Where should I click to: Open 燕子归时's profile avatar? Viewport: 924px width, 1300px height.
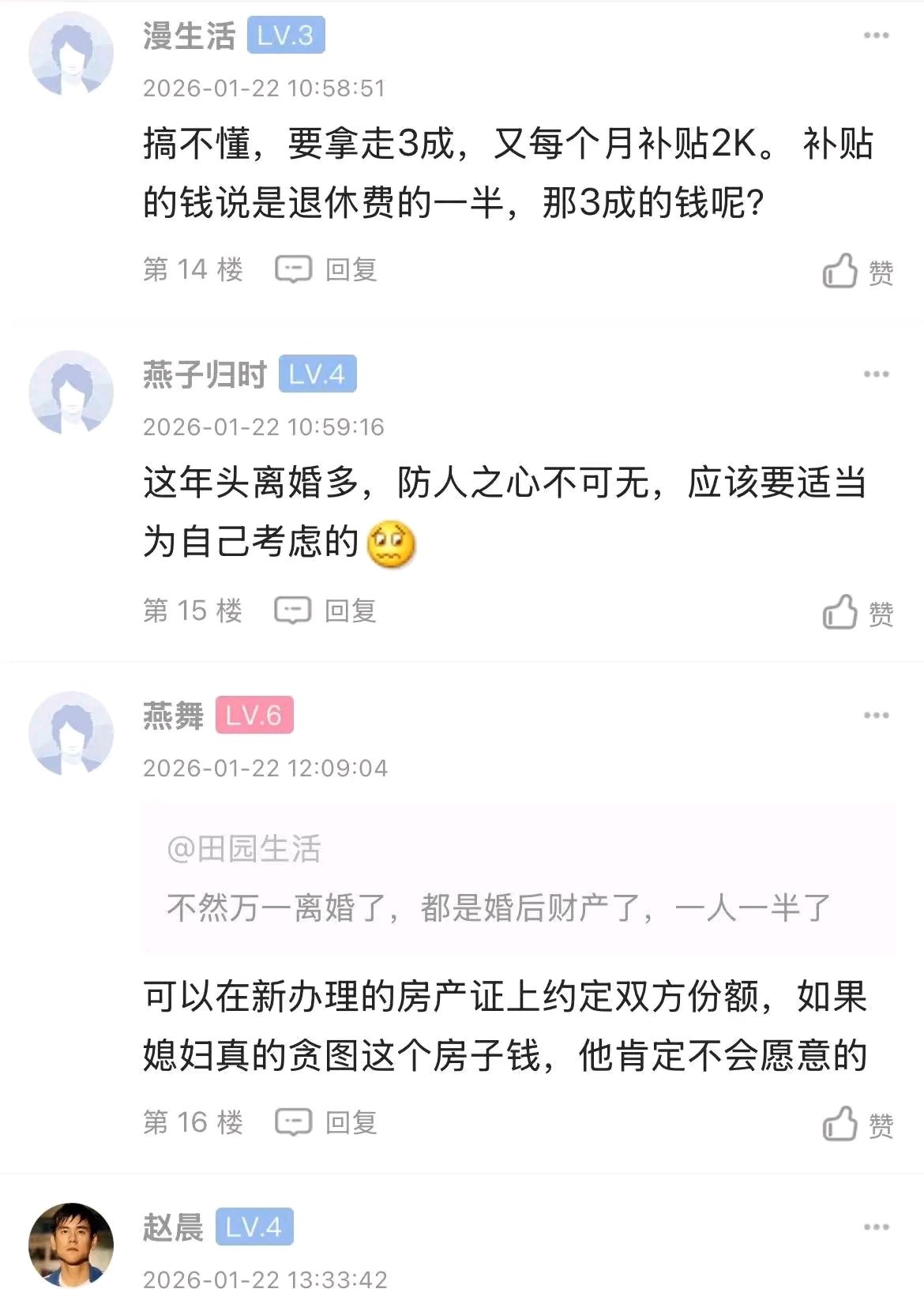click(71, 393)
